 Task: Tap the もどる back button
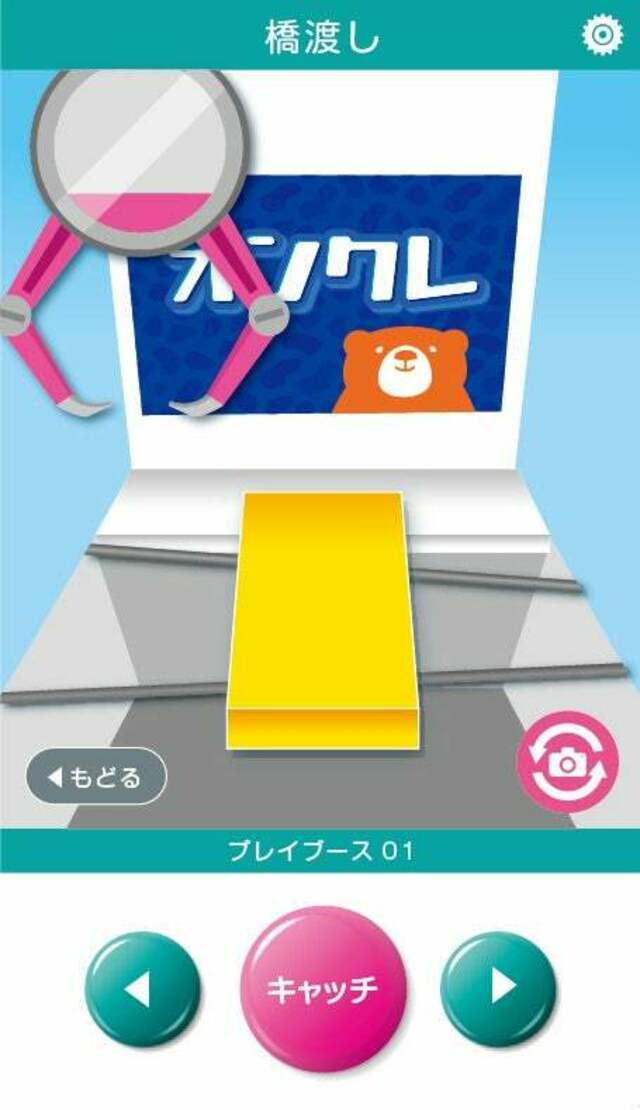(x=96, y=776)
